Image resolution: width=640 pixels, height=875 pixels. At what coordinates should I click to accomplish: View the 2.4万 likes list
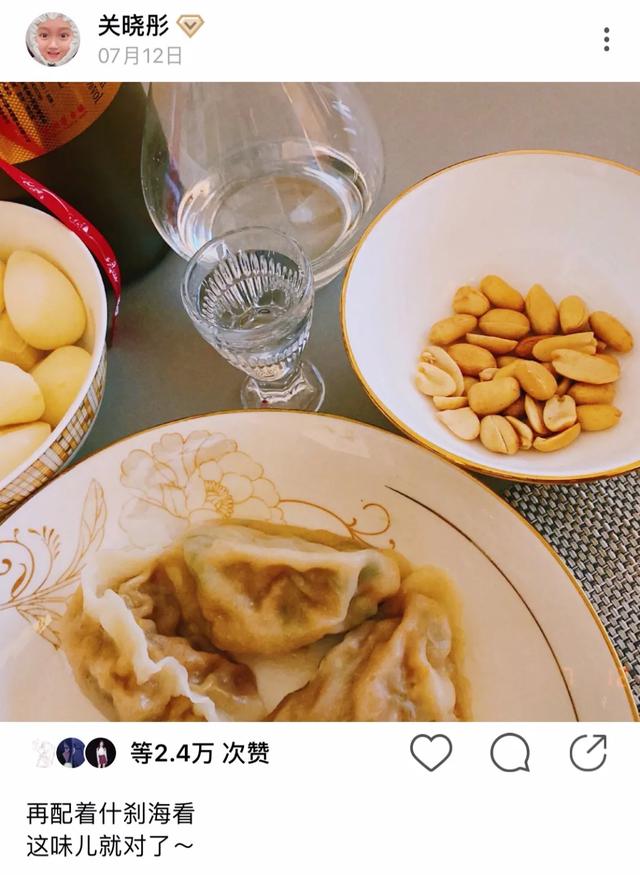point(199,753)
